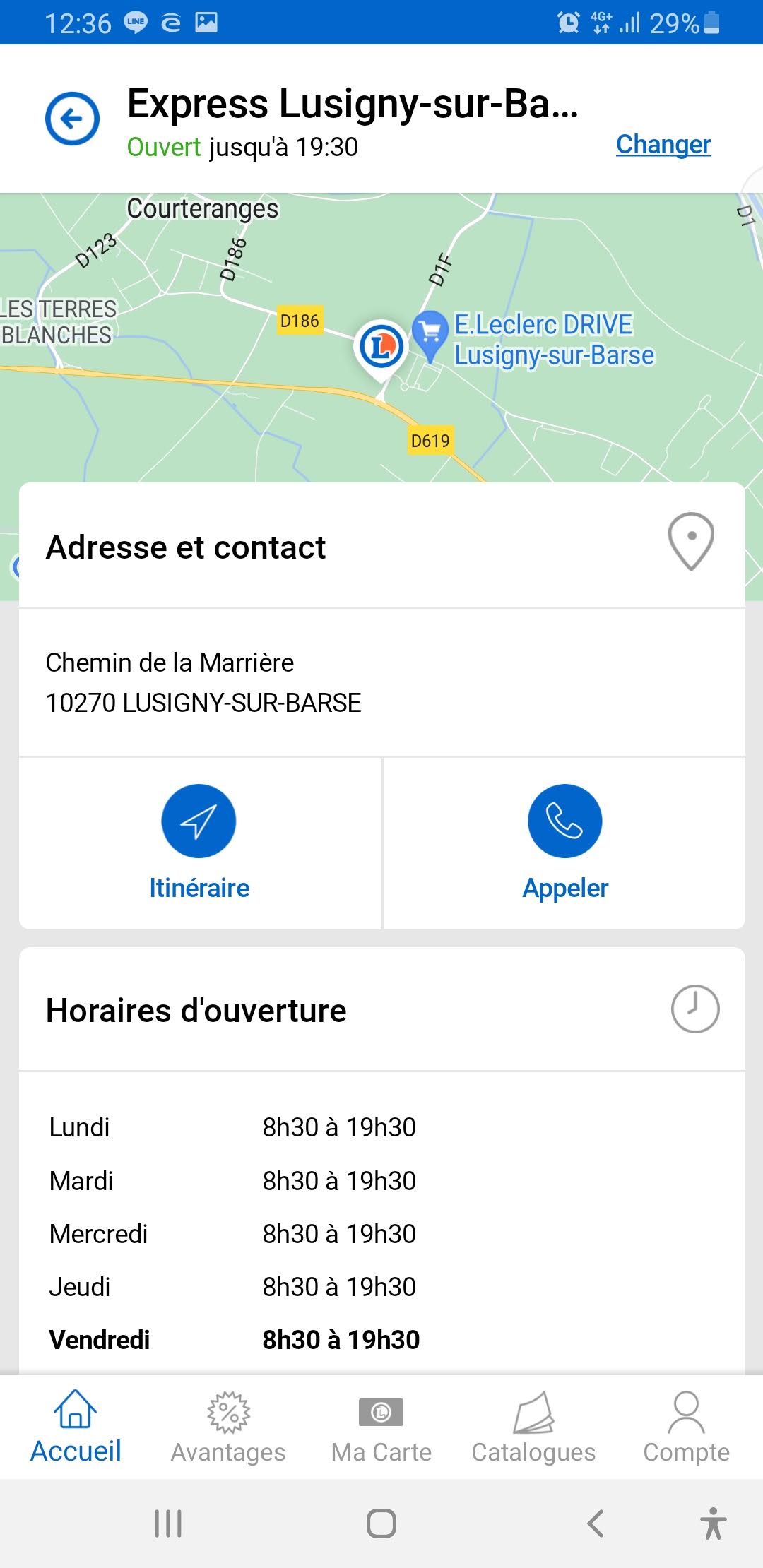Show Ma Carte loyalty card

click(381, 1428)
